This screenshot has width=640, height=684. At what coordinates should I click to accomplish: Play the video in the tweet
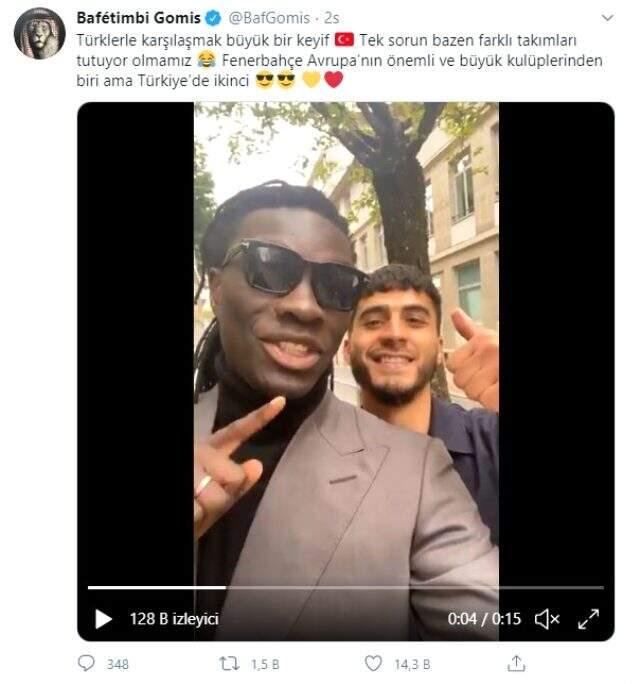tap(104, 619)
